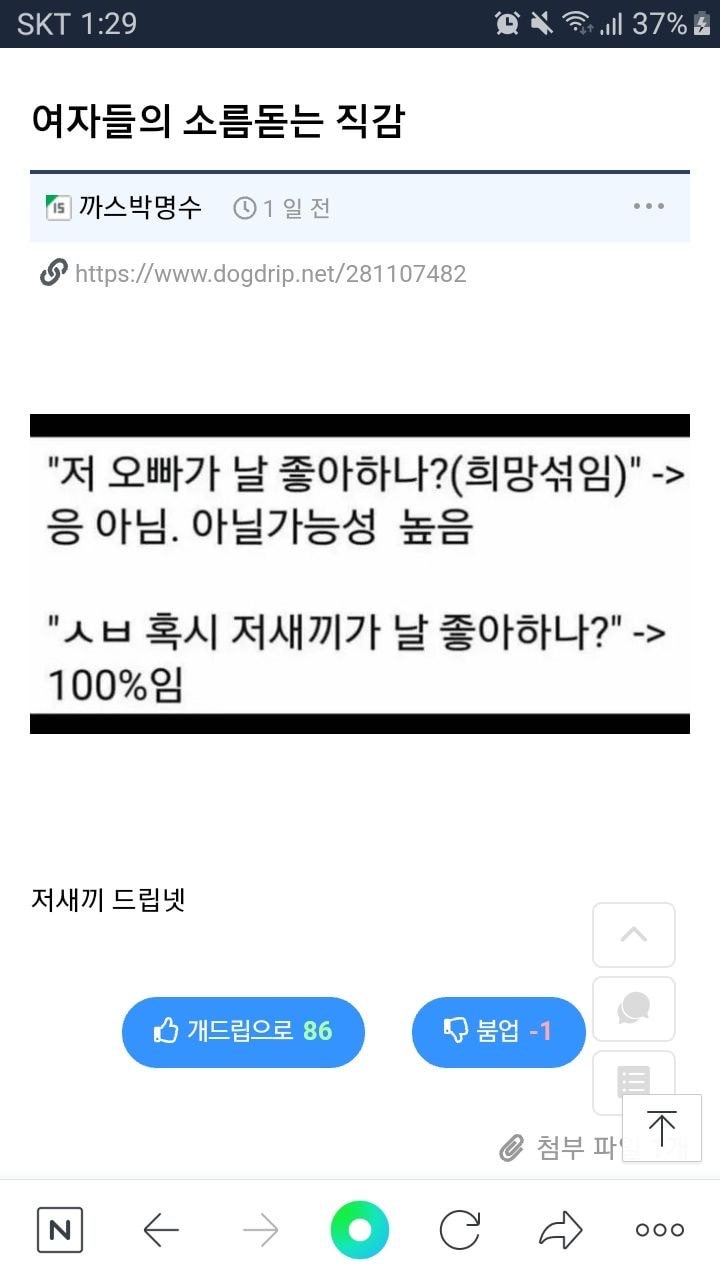Tap the 개드립으로 86 upvote button
Screen dimensions: 720x1280
(242, 1032)
